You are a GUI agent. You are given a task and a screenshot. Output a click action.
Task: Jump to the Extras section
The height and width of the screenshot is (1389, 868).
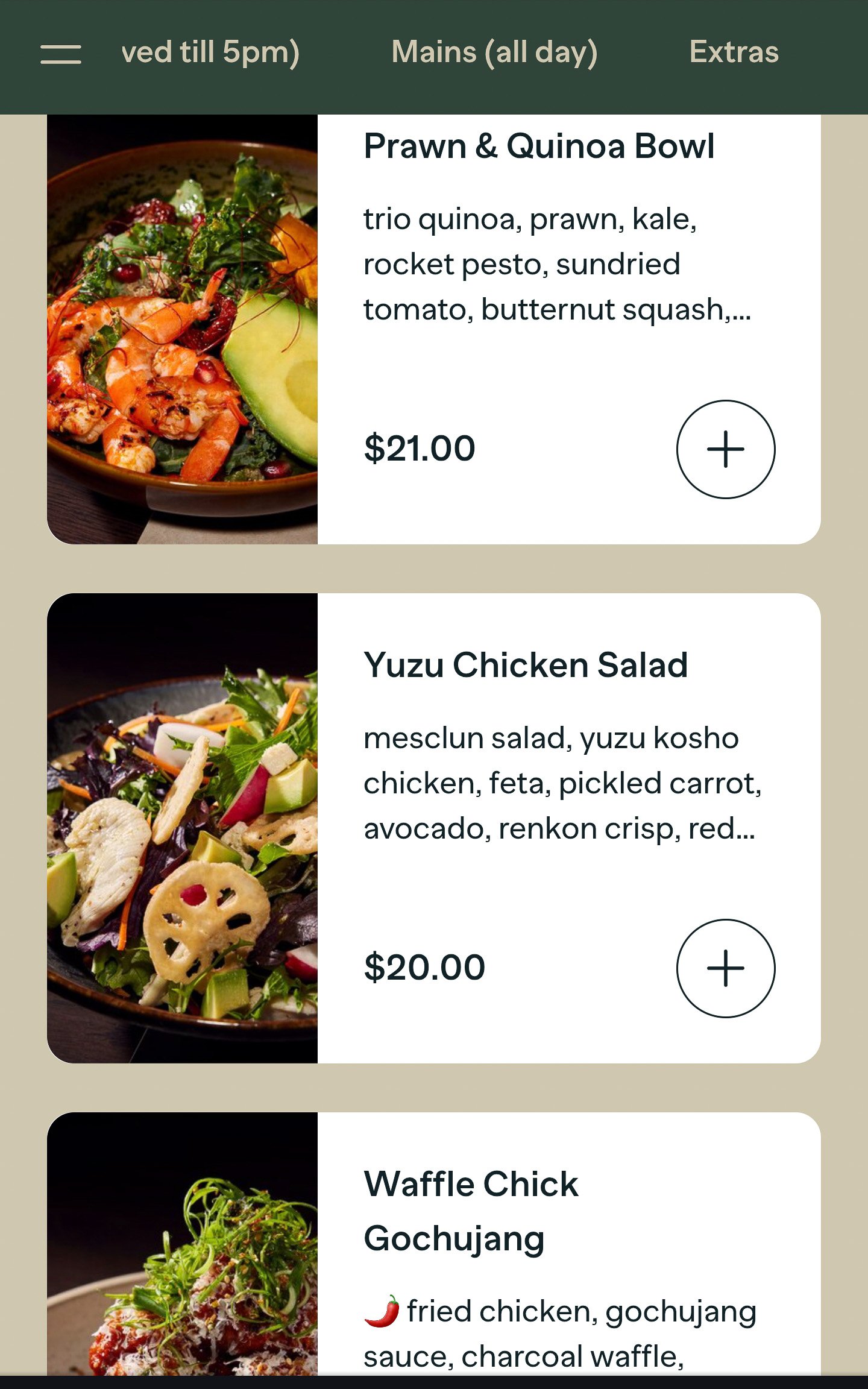point(734,52)
